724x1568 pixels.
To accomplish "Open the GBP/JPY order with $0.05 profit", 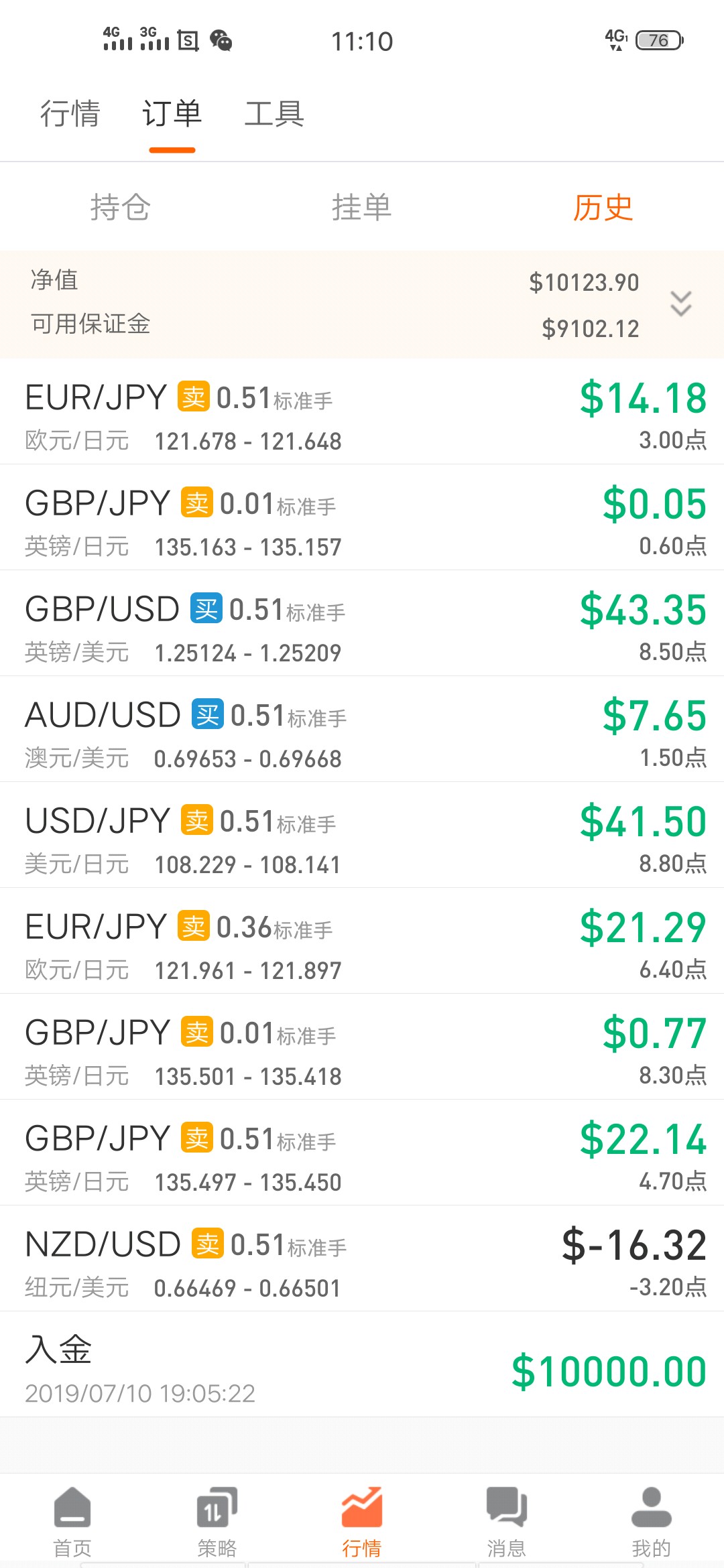I will coord(362,517).
